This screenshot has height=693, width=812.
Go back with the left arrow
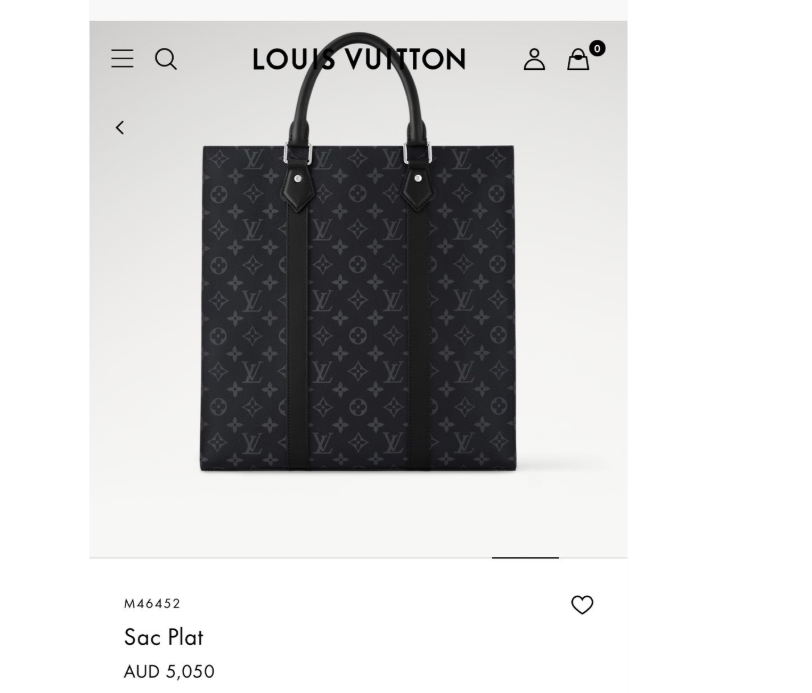point(120,127)
